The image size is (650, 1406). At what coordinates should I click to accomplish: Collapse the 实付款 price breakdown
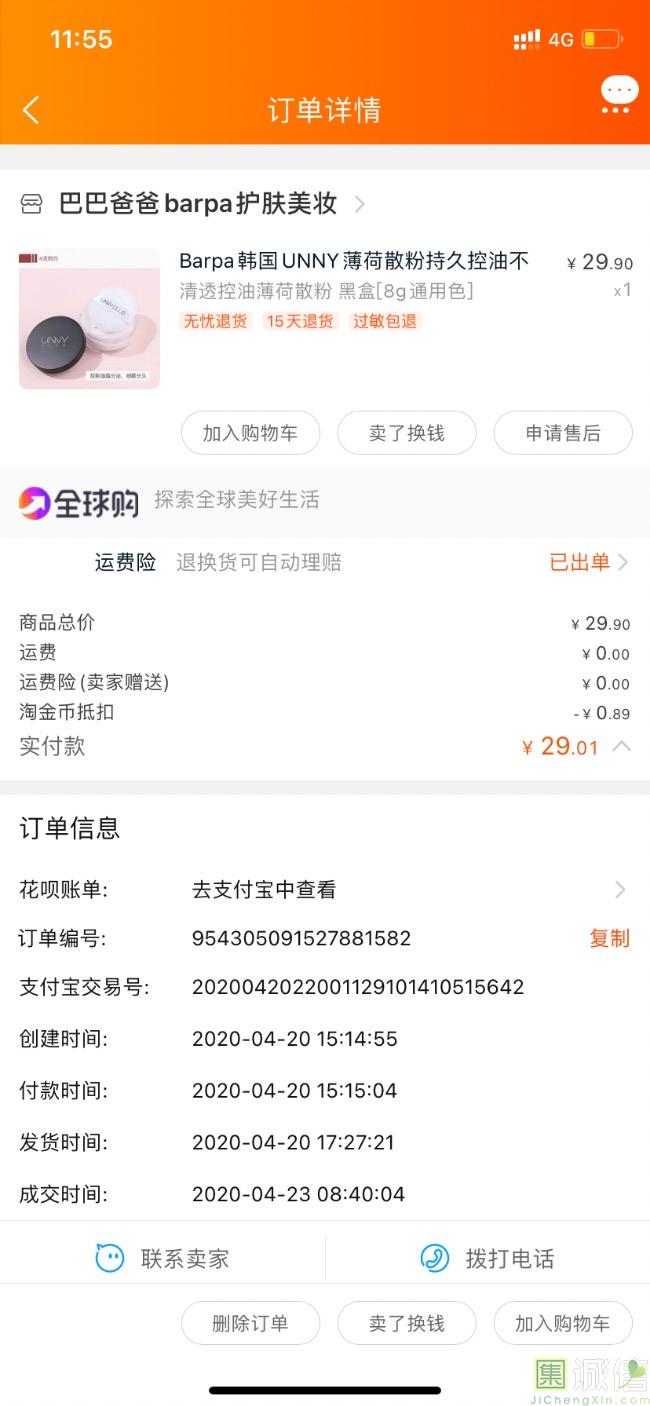coord(621,746)
